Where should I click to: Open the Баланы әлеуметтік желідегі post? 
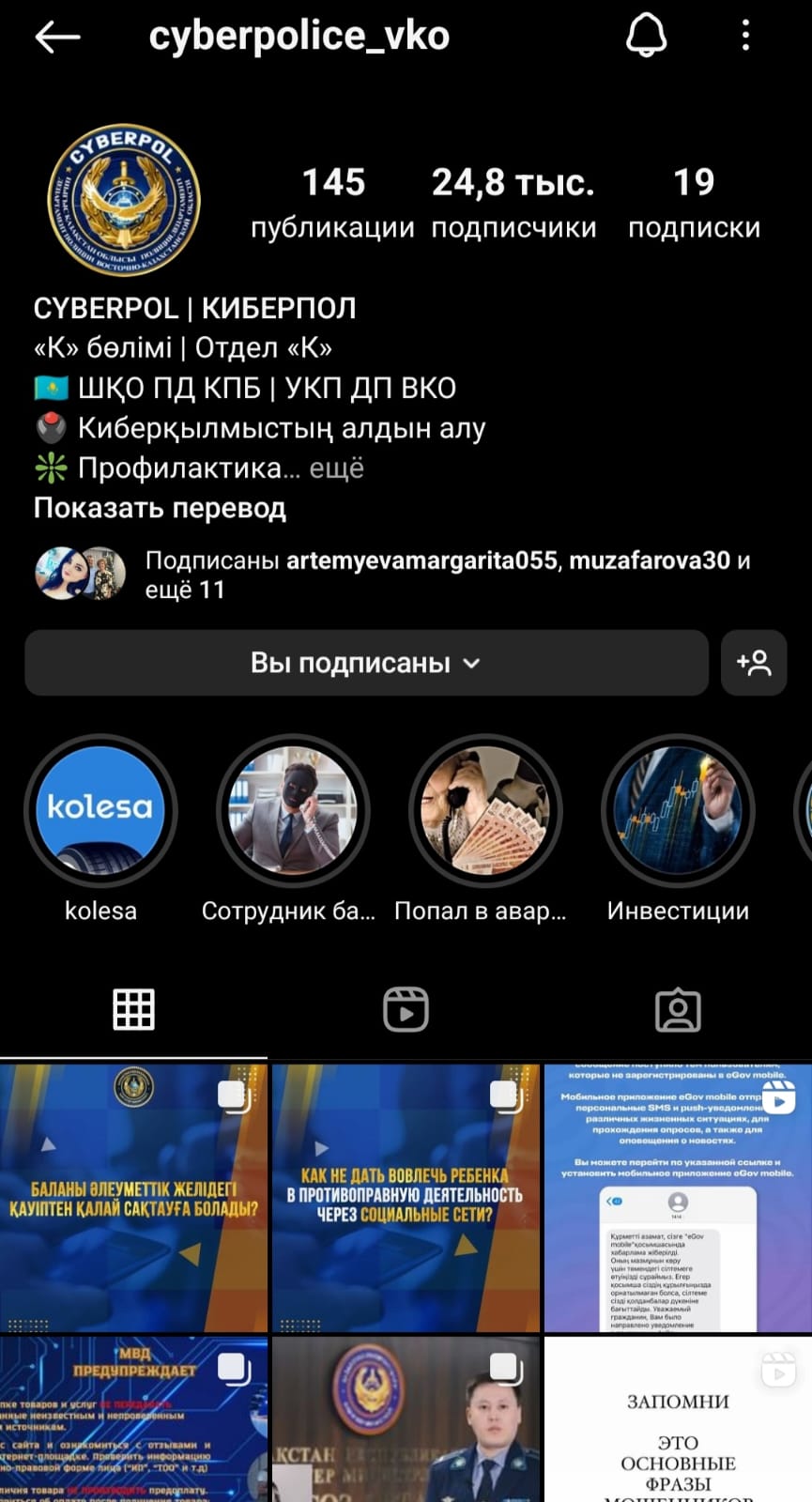[133, 1198]
